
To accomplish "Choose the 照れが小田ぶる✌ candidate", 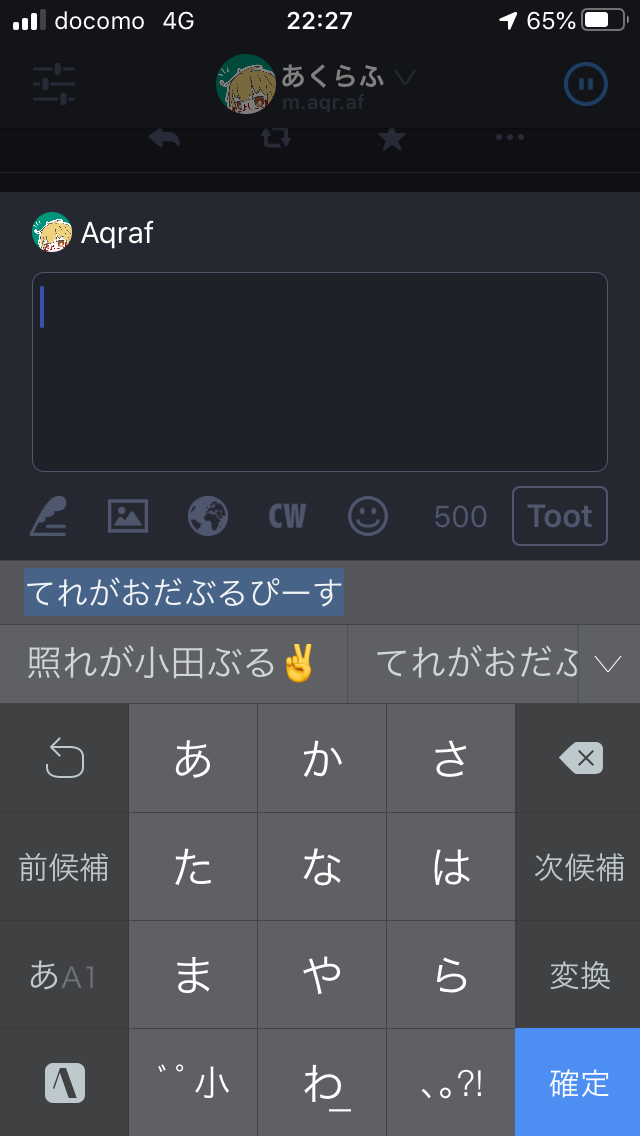I will click(x=173, y=664).
